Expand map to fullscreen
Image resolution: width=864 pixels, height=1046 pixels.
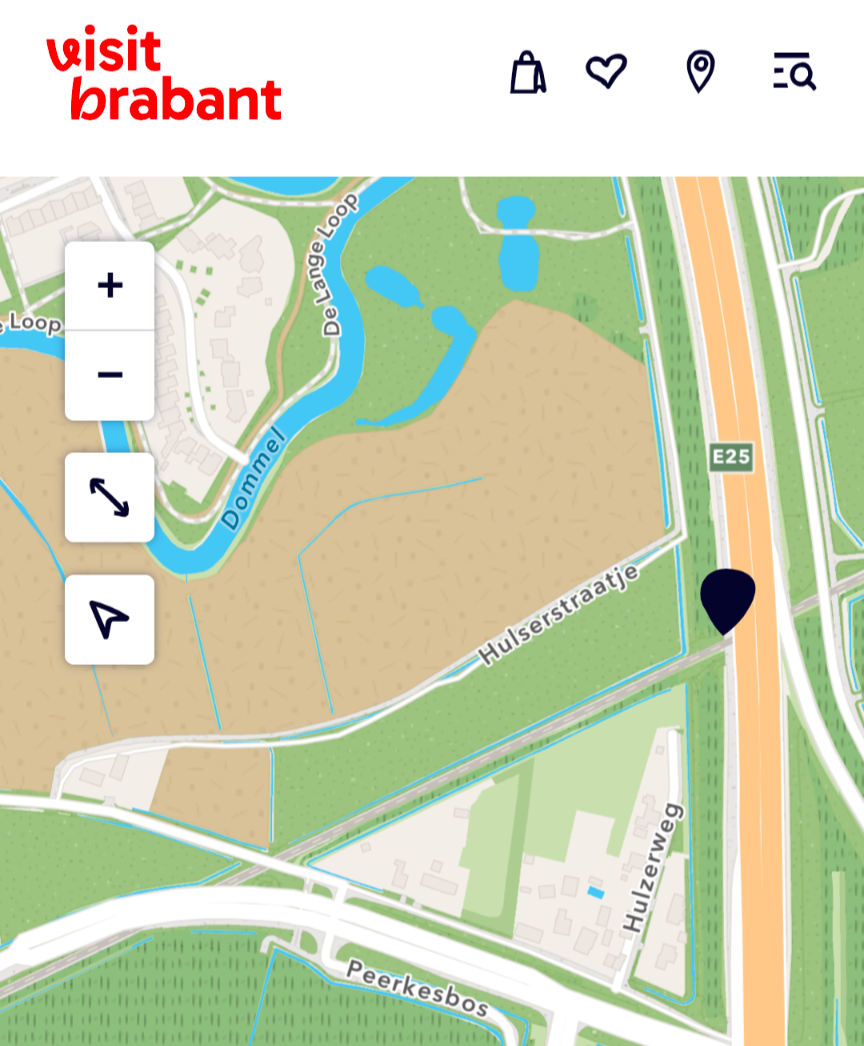[x=110, y=497]
